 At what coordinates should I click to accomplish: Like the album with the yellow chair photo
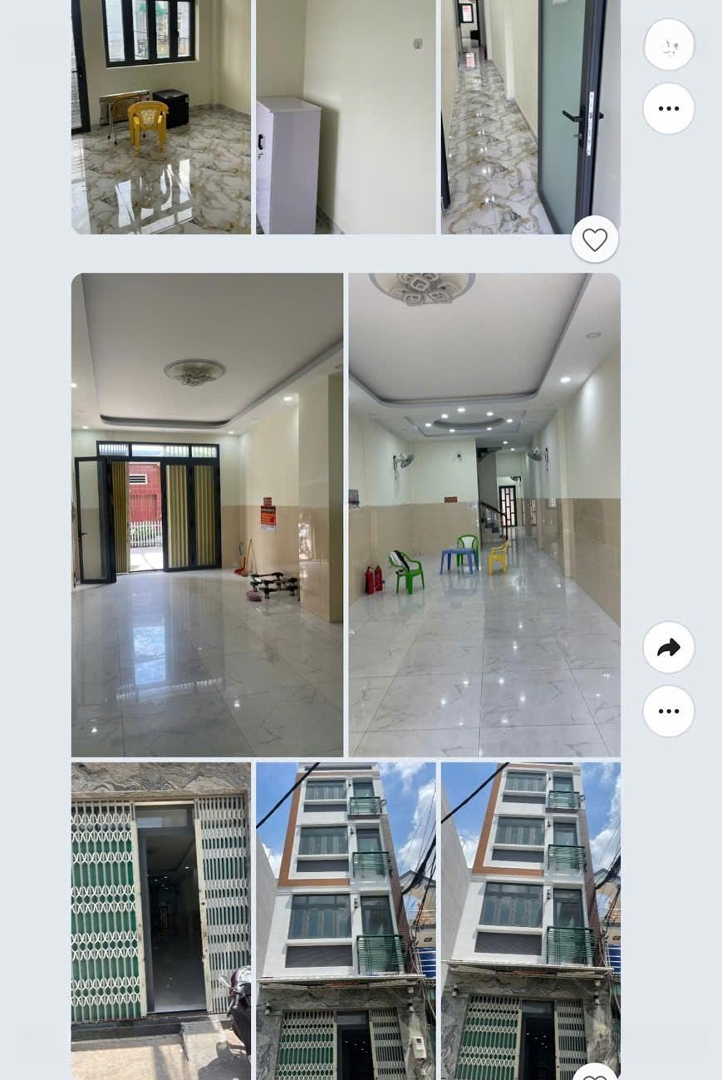595,240
